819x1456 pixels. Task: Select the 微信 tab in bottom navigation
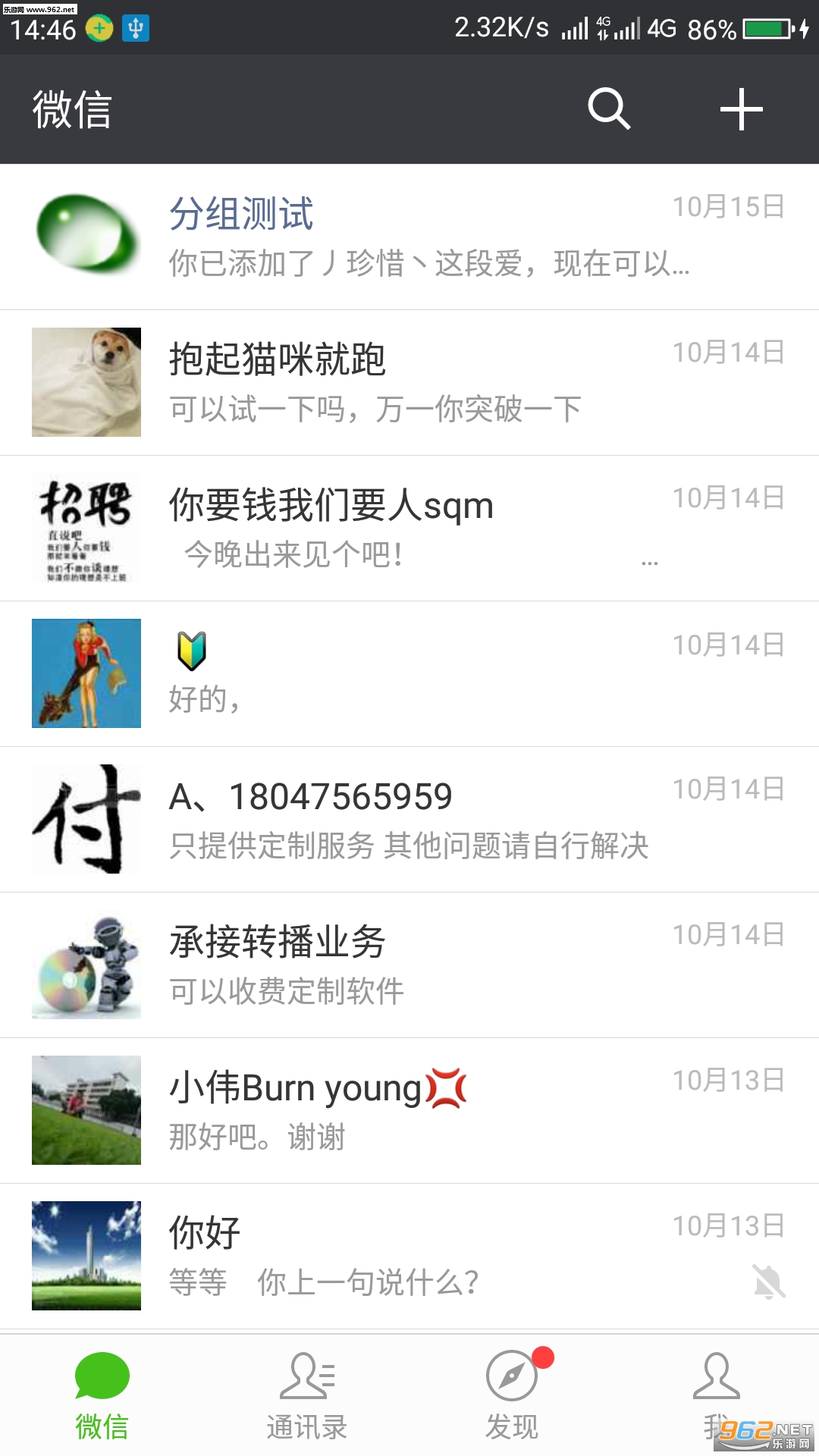102,1395
